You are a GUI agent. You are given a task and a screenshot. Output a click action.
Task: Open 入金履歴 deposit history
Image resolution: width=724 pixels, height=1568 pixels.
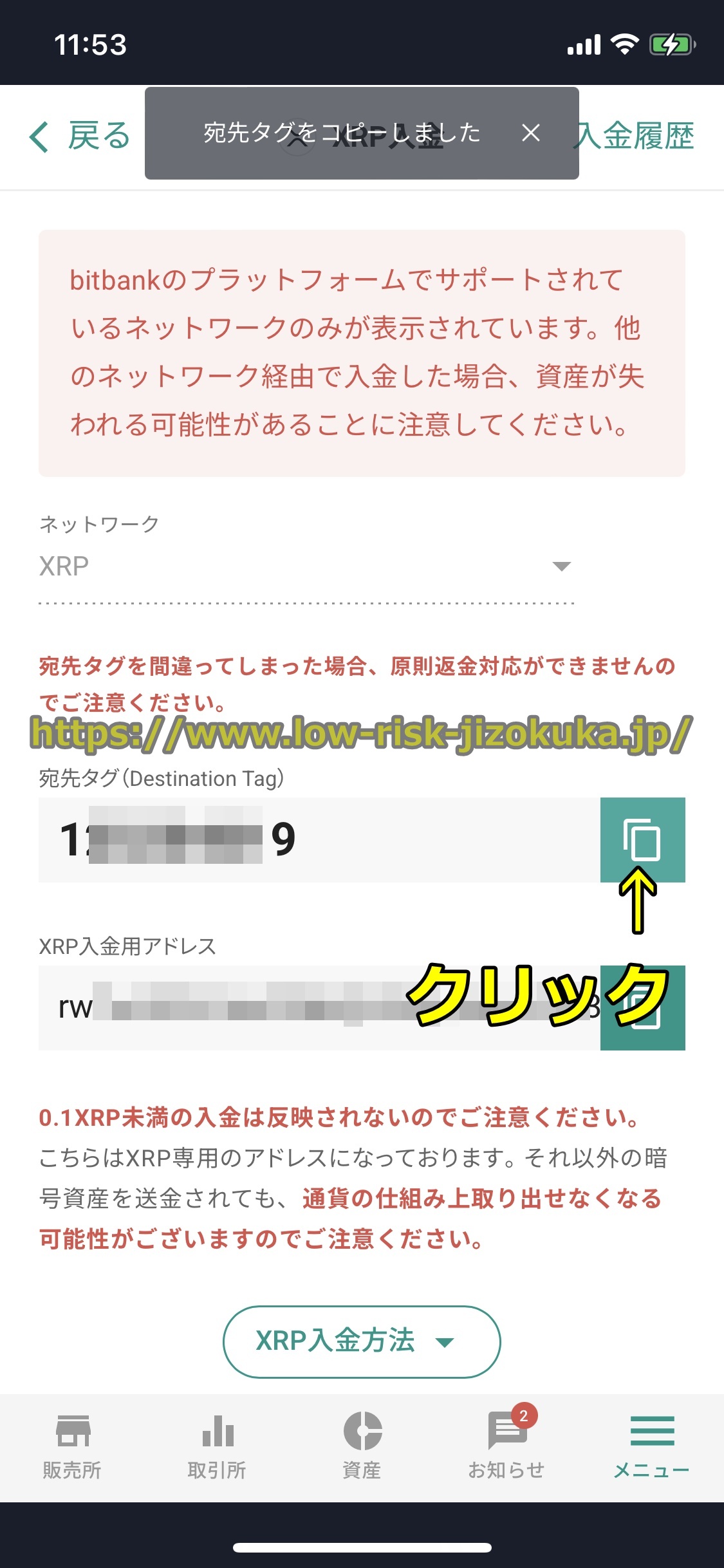click(636, 136)
